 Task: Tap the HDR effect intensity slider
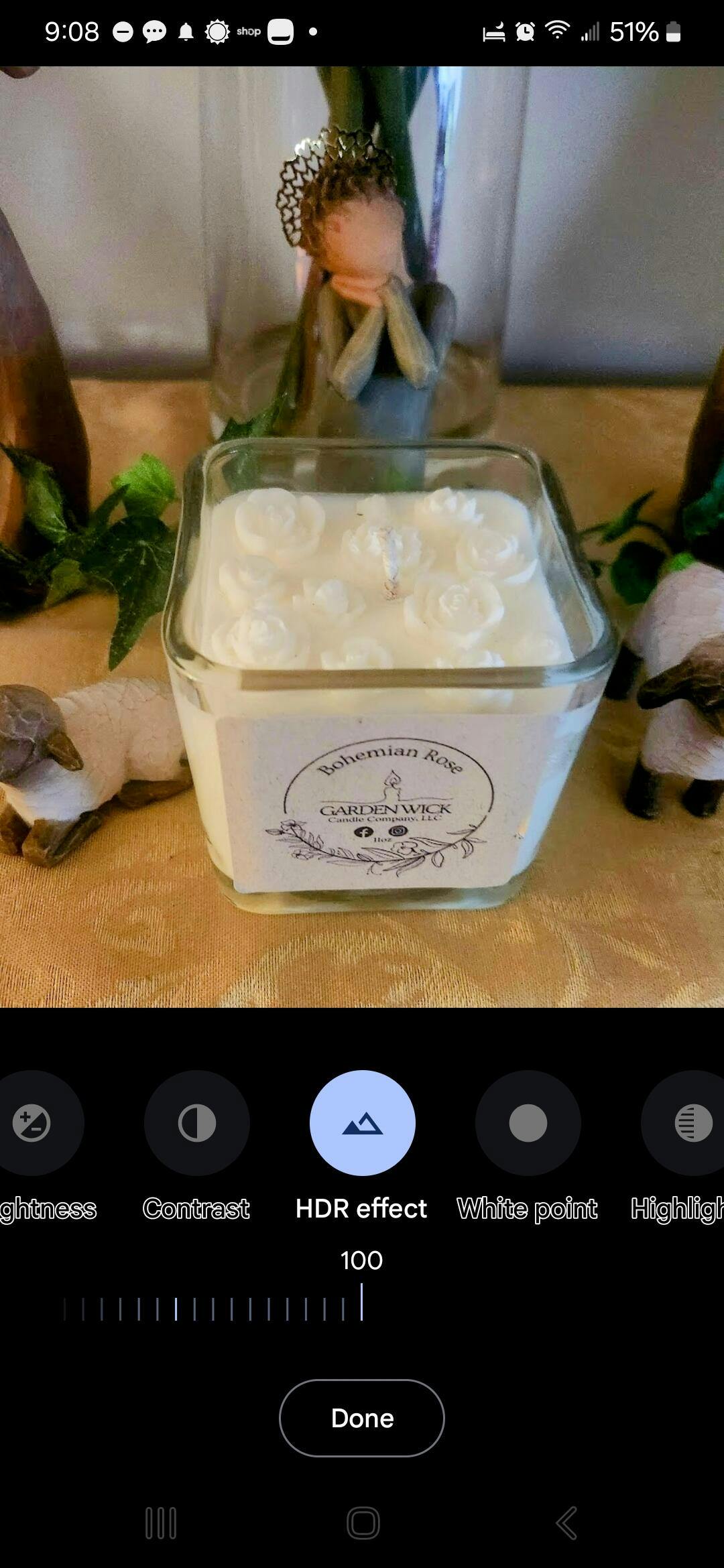coord(362,1302)
